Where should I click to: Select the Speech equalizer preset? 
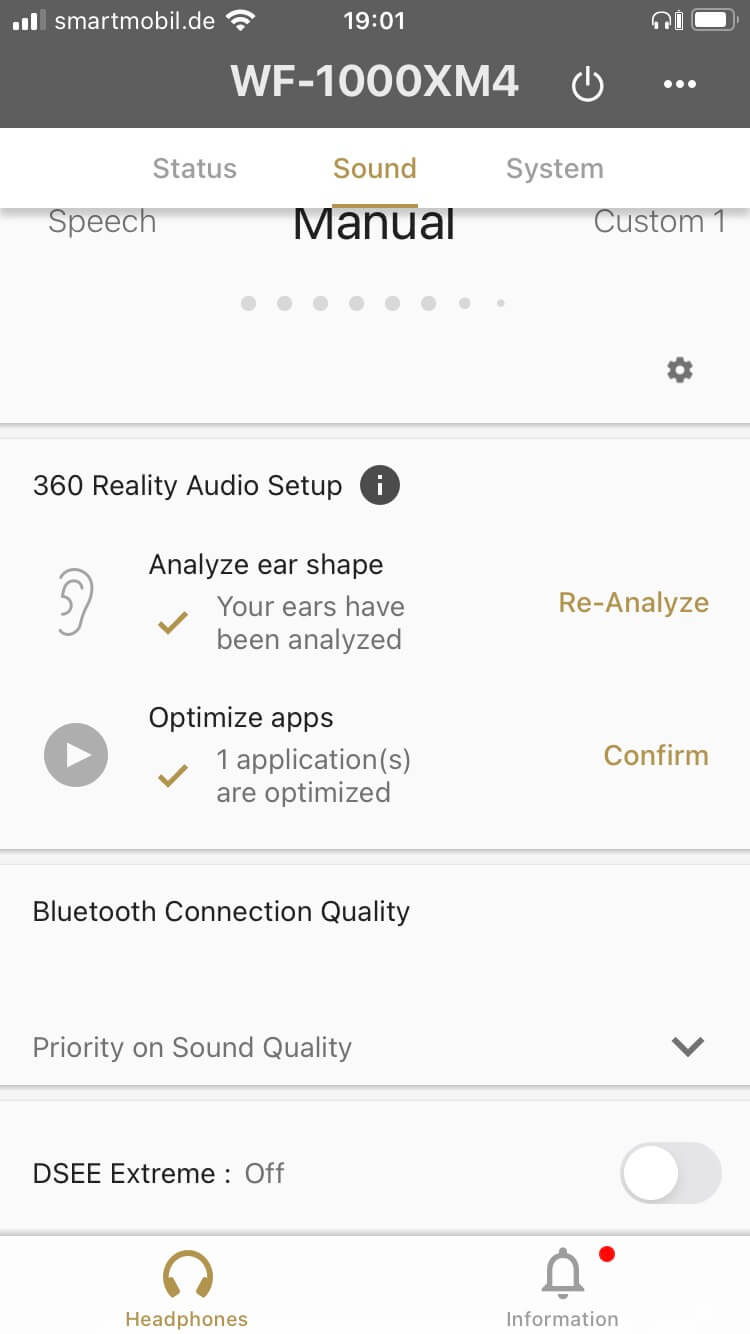(102, 222)
